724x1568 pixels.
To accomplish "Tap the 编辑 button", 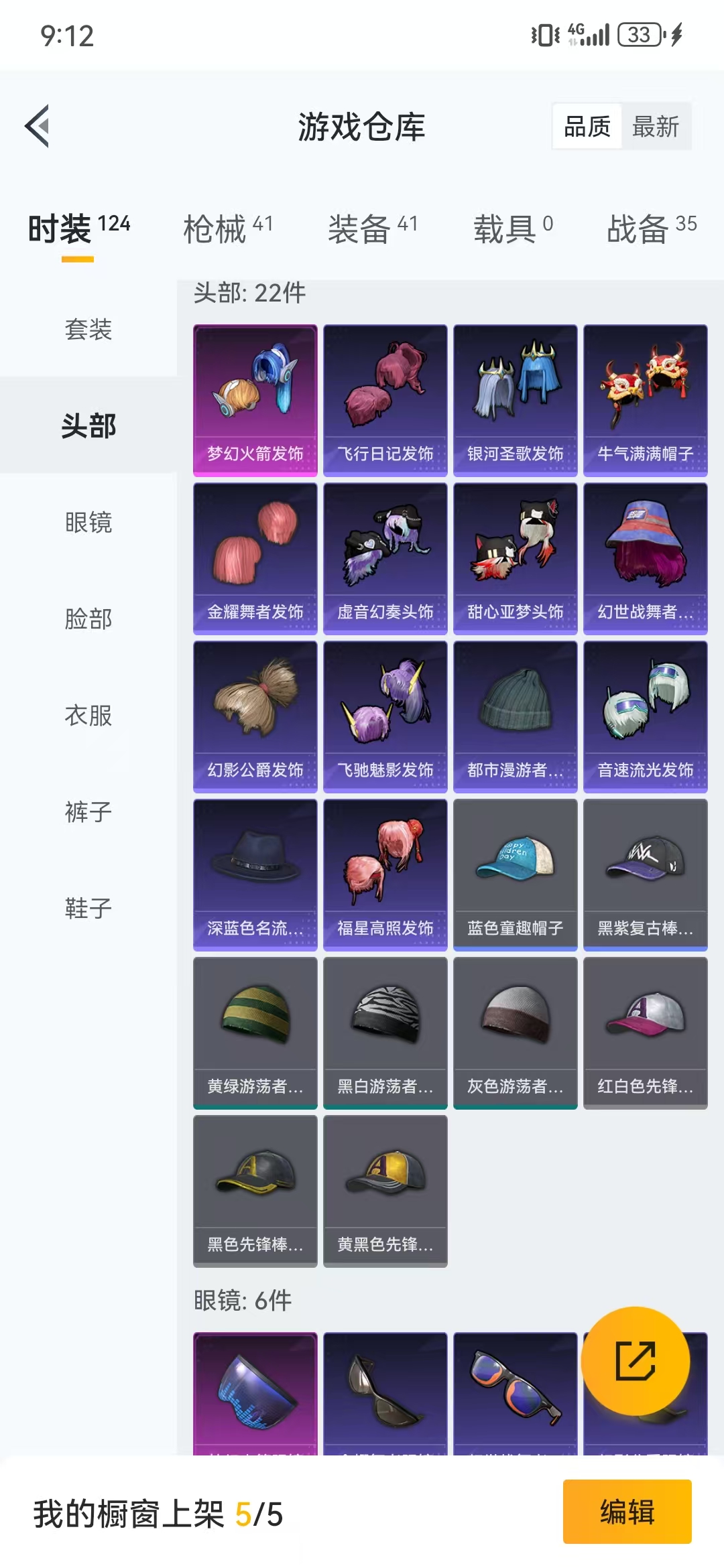I will 627,1512.
